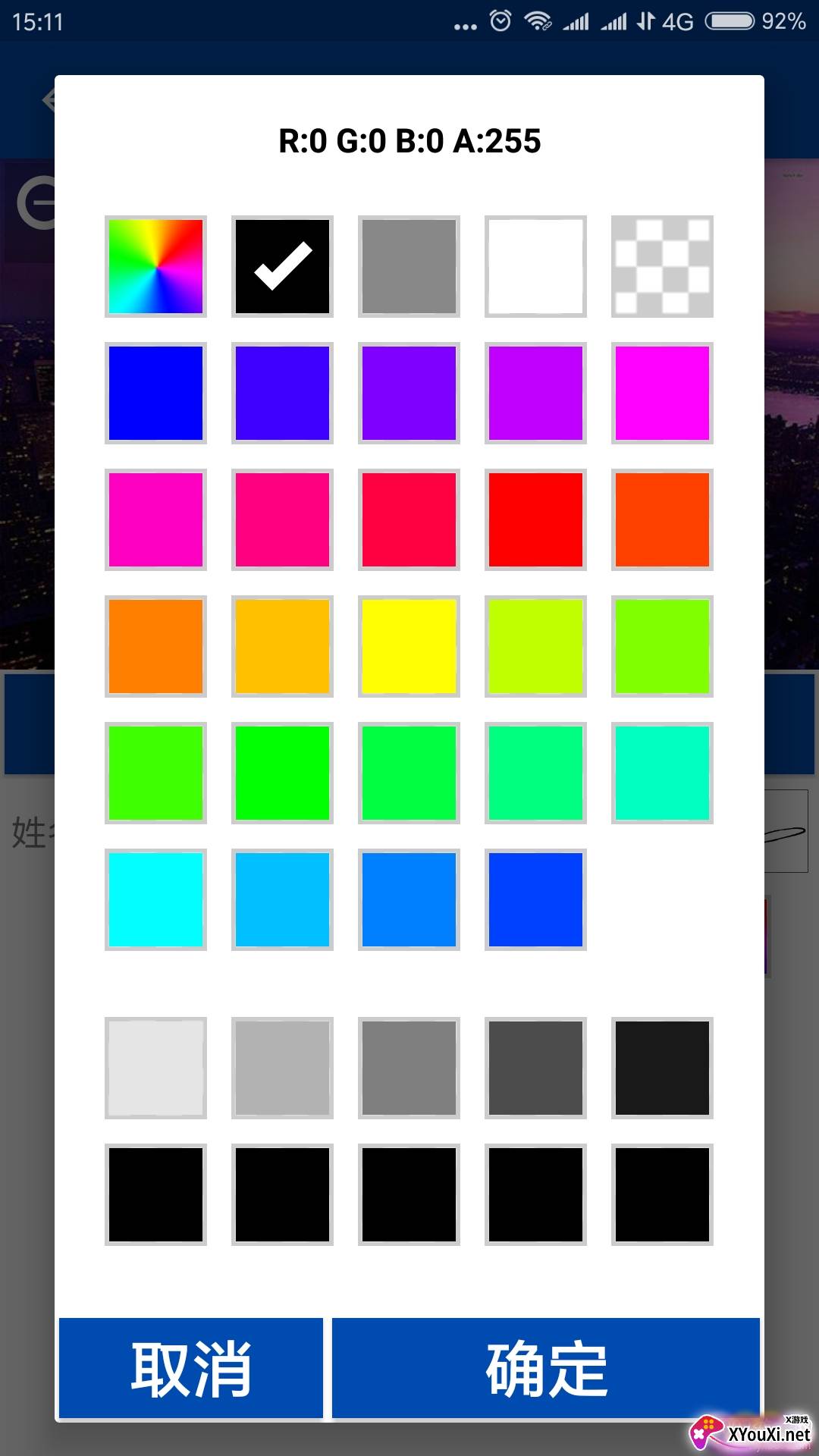Tap 取消 to cancel color selection
819x1456 pixels.
191,1368
